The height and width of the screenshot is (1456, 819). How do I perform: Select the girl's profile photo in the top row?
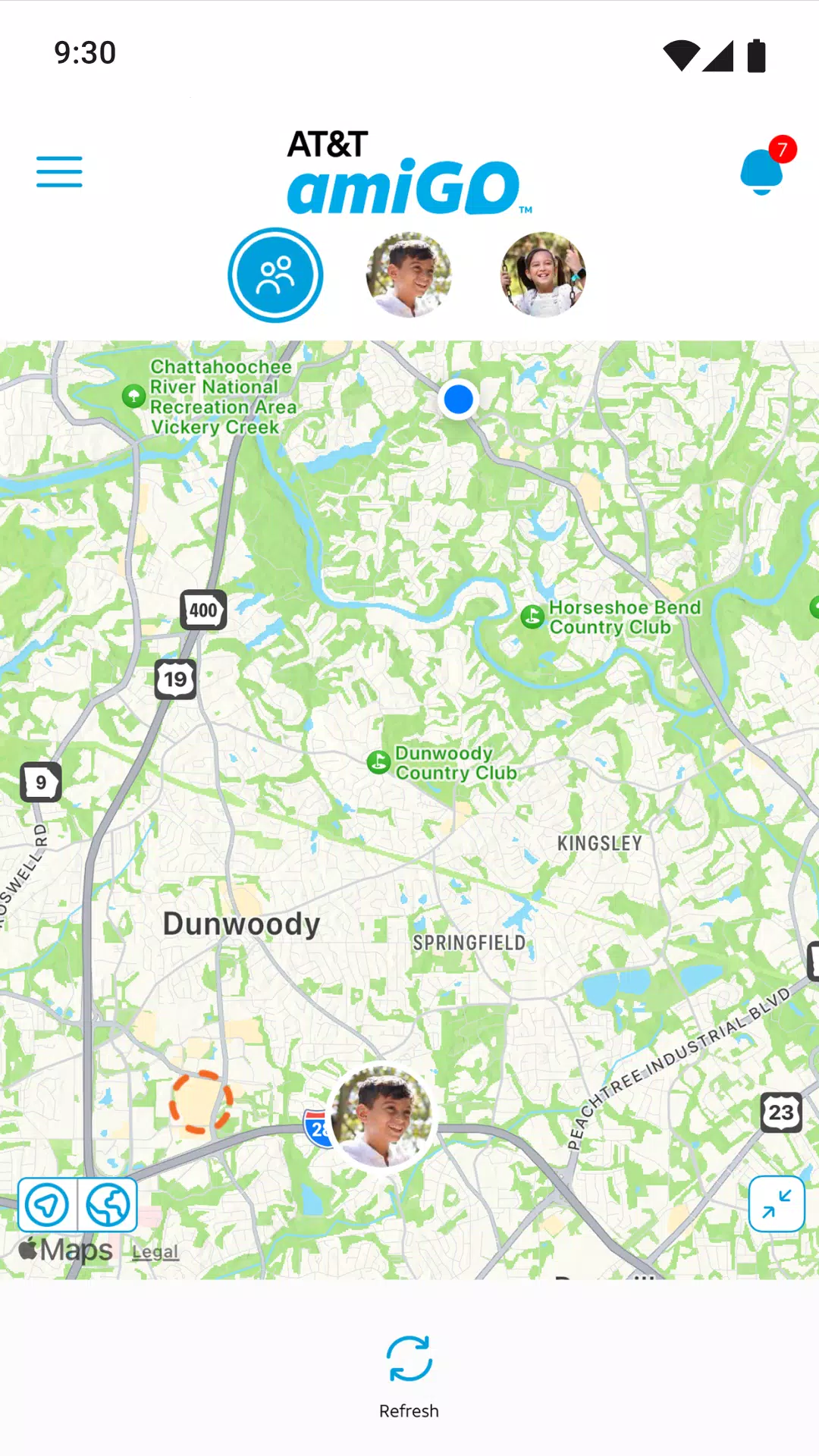click(543, 275)
